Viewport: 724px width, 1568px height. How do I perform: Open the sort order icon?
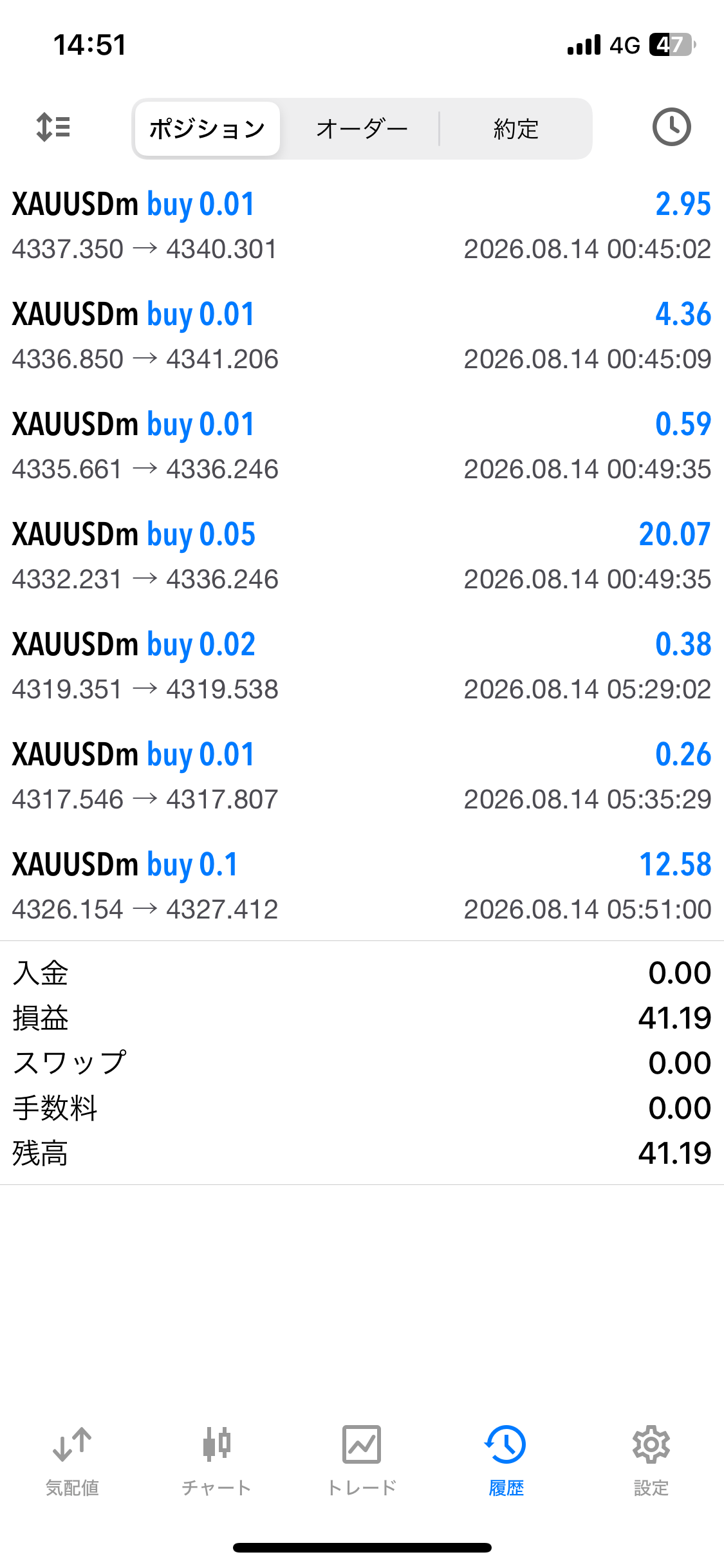pyautogui.click(x=53, y=127)
